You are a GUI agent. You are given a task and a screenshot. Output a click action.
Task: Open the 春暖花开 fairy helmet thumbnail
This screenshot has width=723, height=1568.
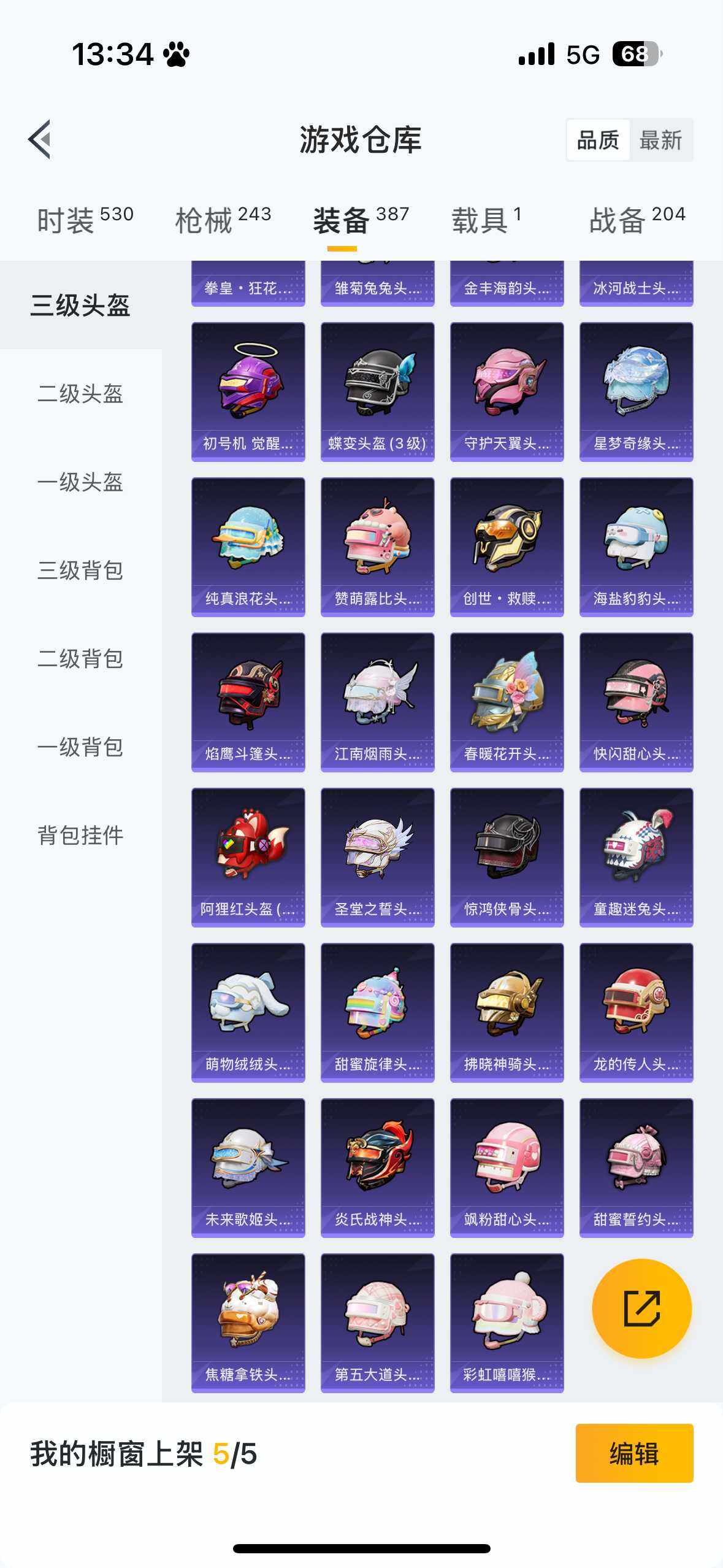507,701
